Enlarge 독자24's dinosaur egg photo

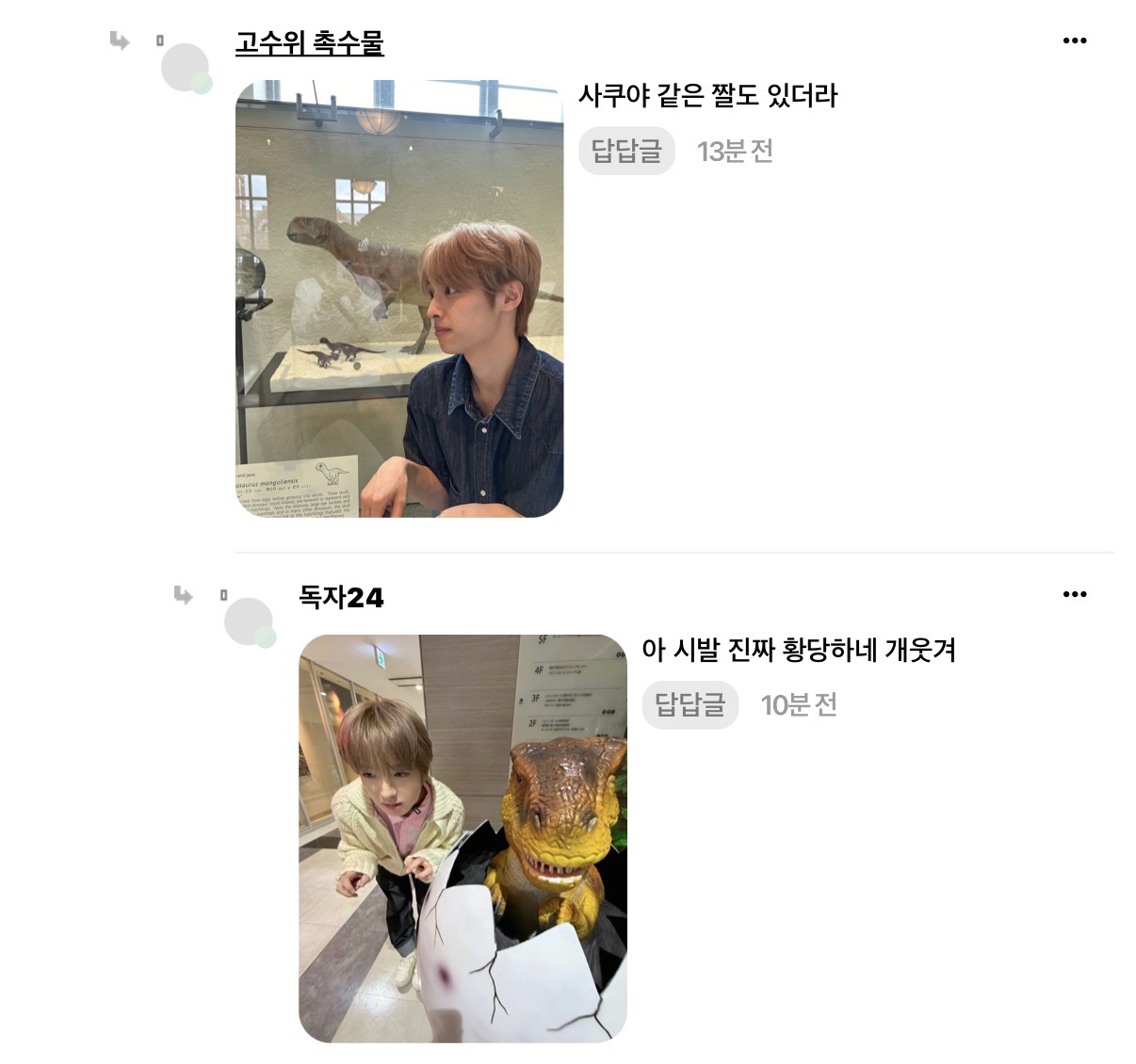(x=463, y=838)
